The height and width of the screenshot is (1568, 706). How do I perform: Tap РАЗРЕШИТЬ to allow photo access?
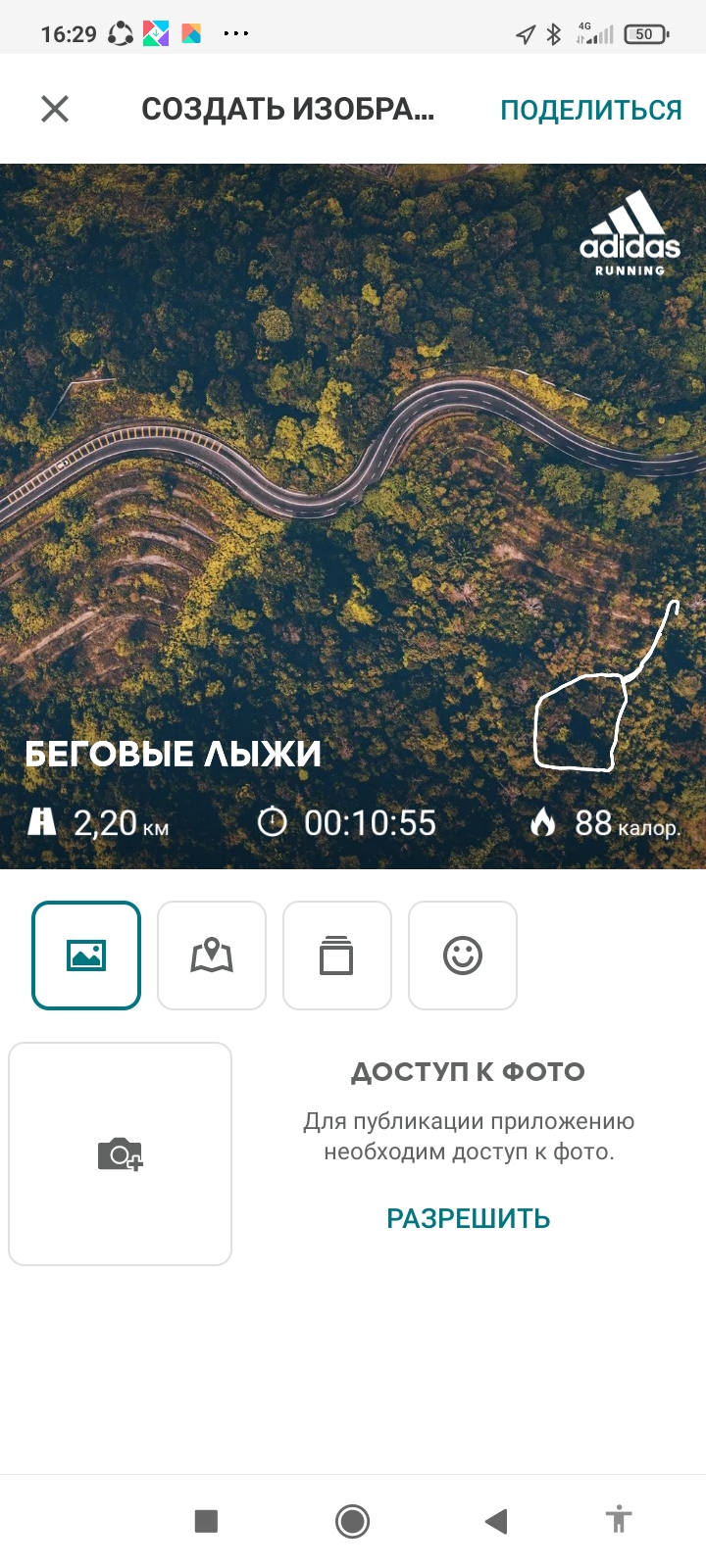[468, 1218]
